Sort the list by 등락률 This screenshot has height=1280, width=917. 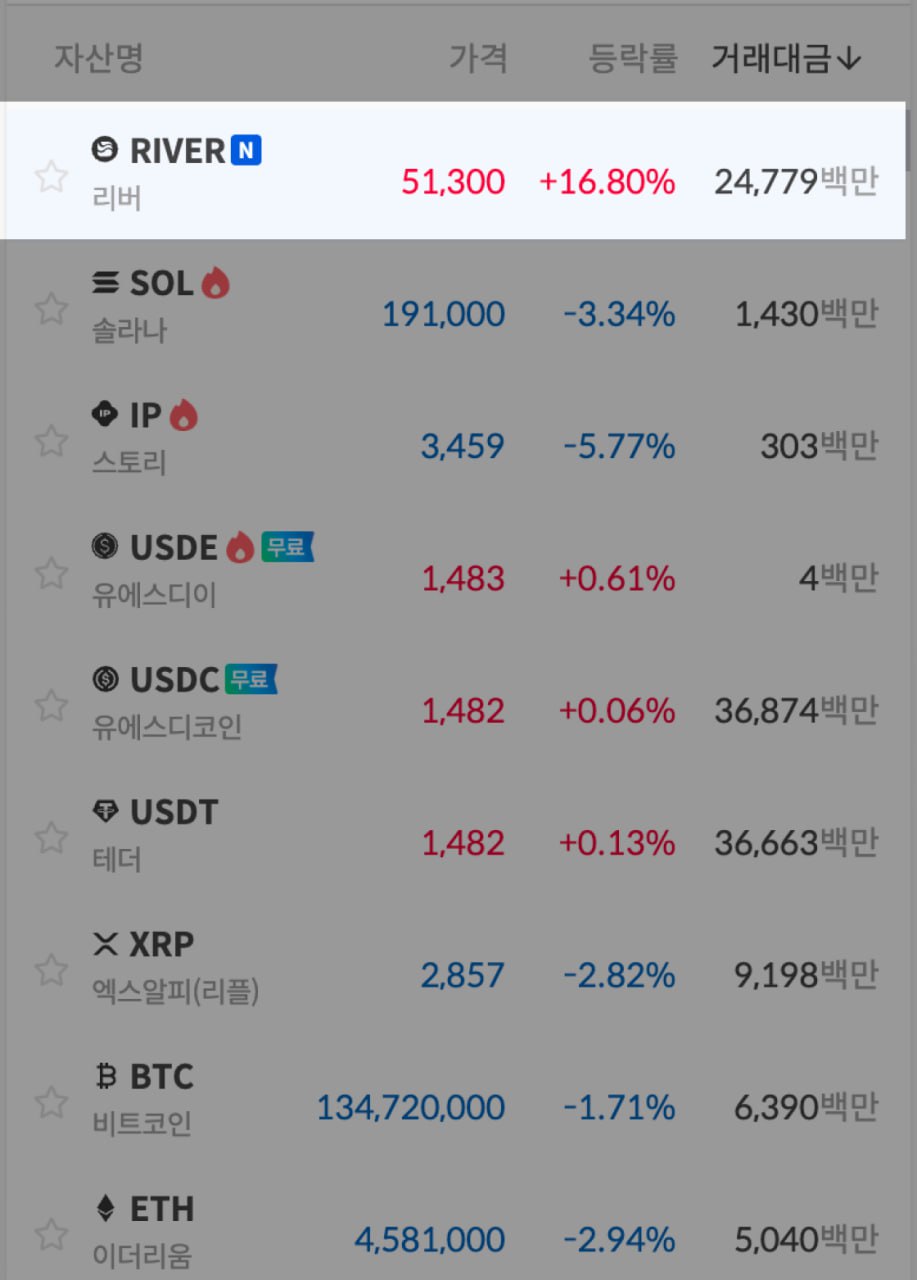tap(632, 59)
